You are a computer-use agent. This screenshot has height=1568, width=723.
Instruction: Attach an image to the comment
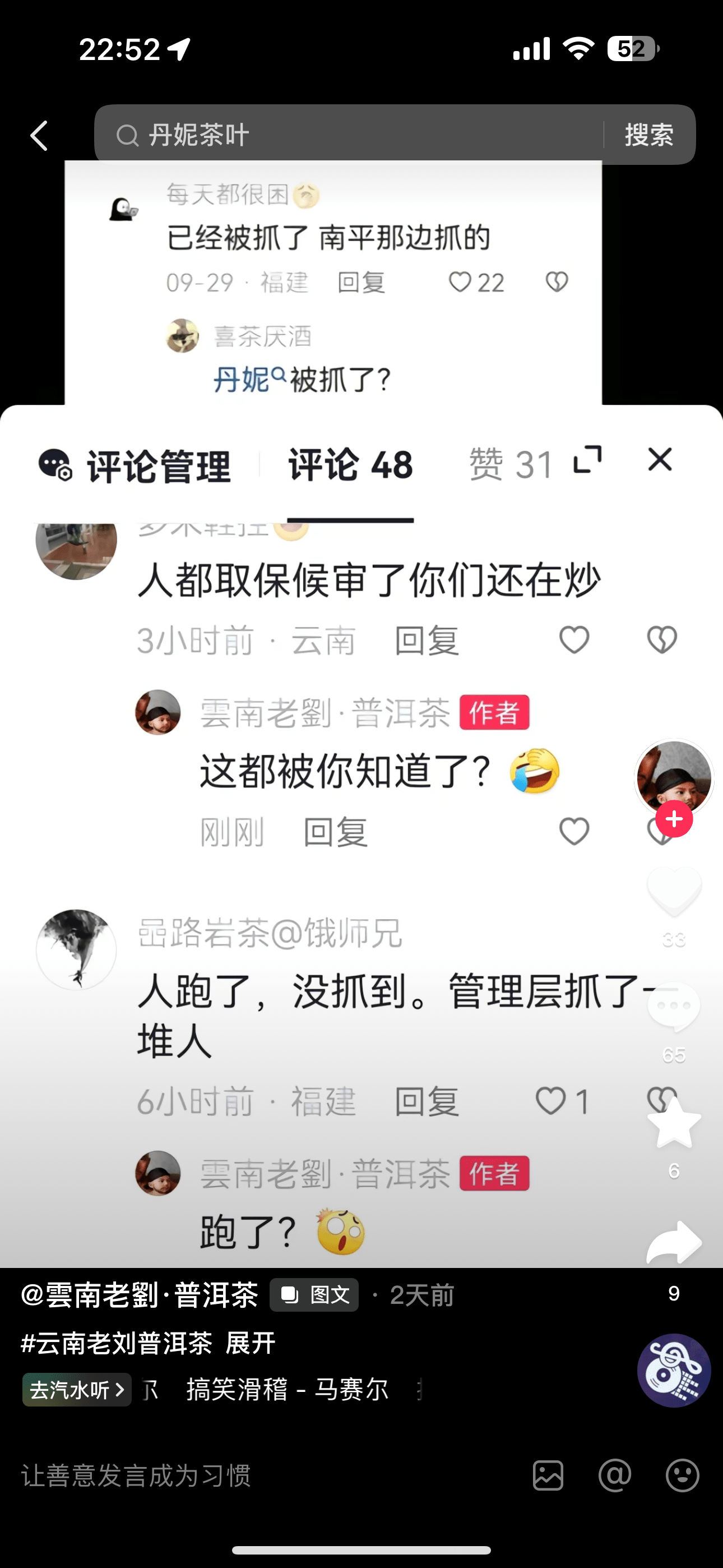coord(548,1475)
